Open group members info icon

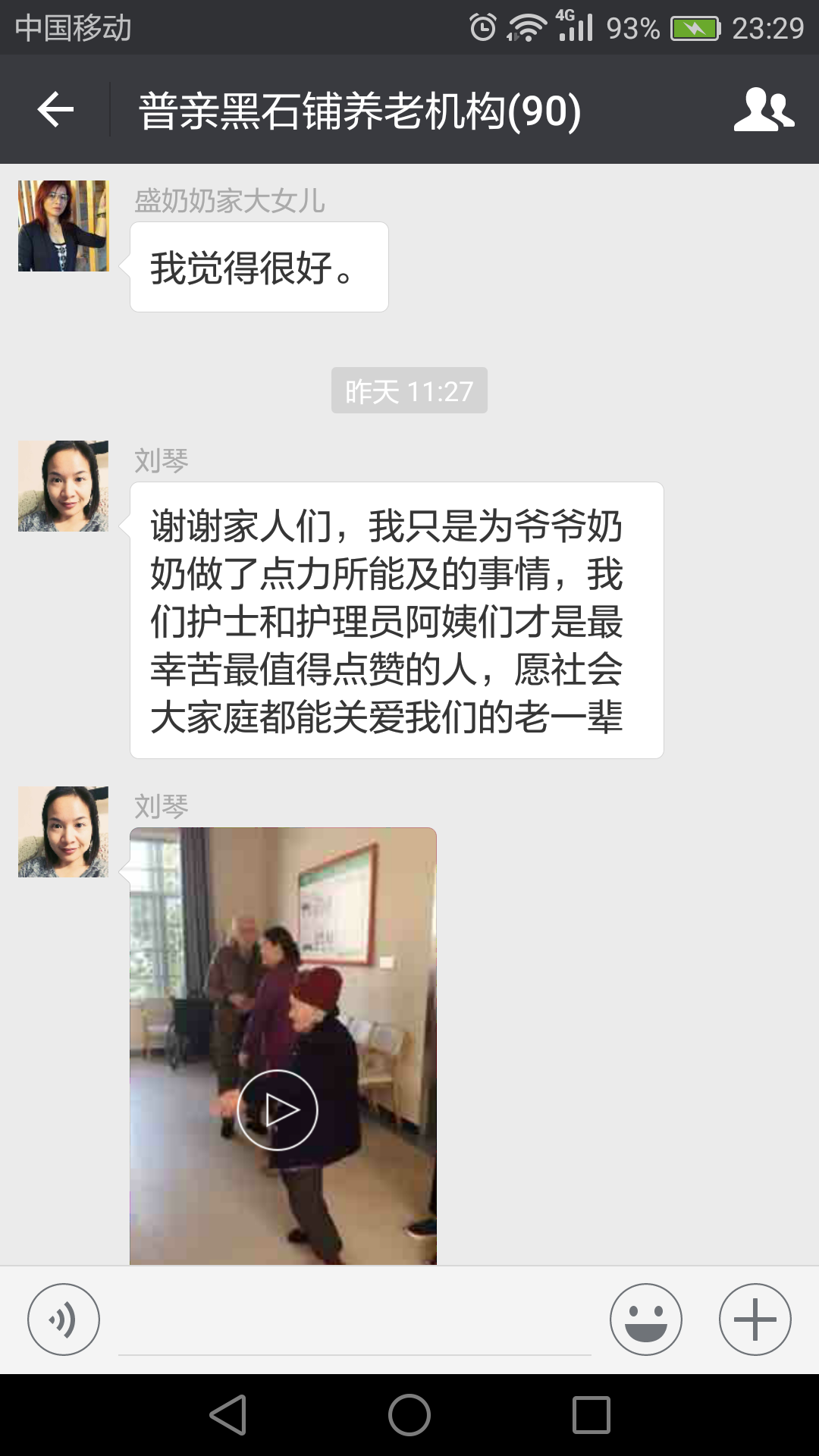pos(763,111)
